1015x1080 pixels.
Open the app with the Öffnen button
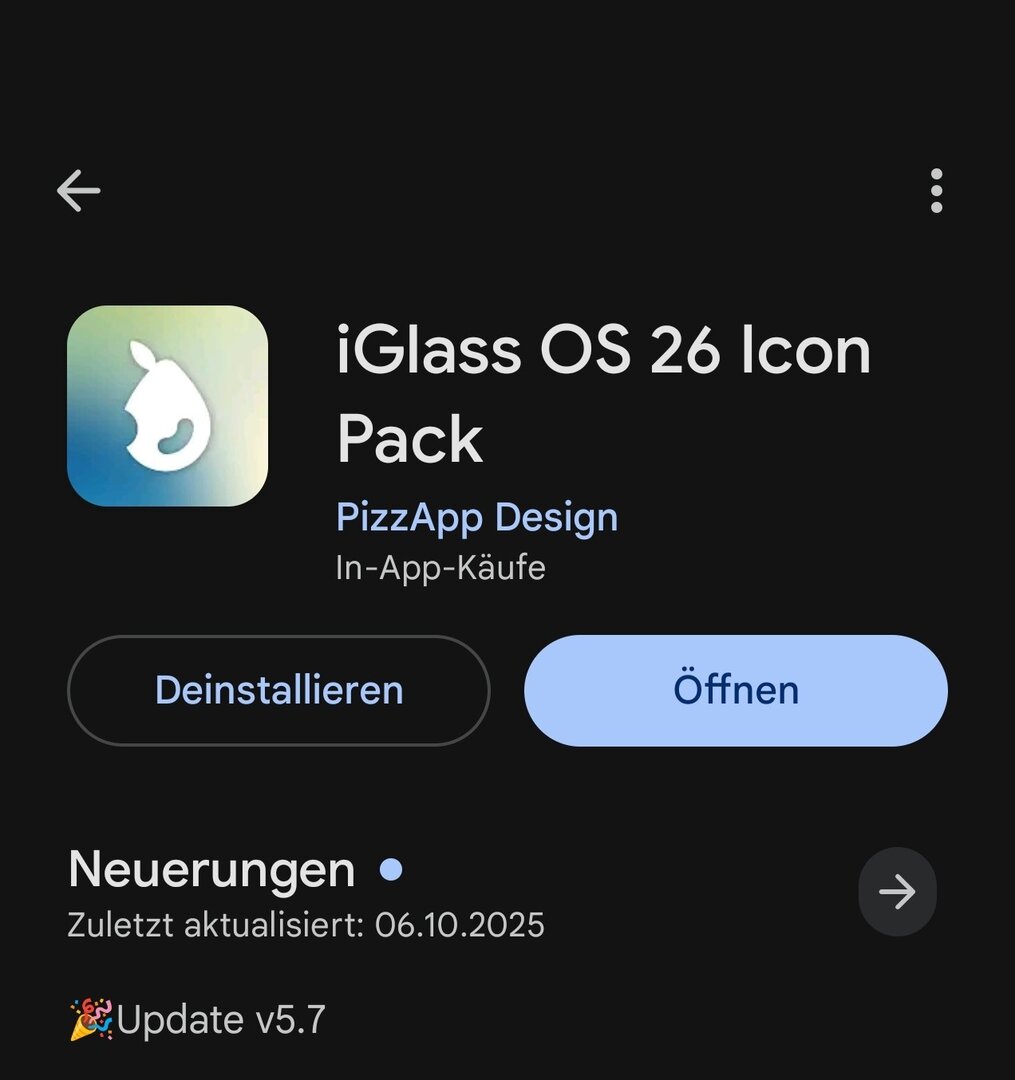coord(735,690)
